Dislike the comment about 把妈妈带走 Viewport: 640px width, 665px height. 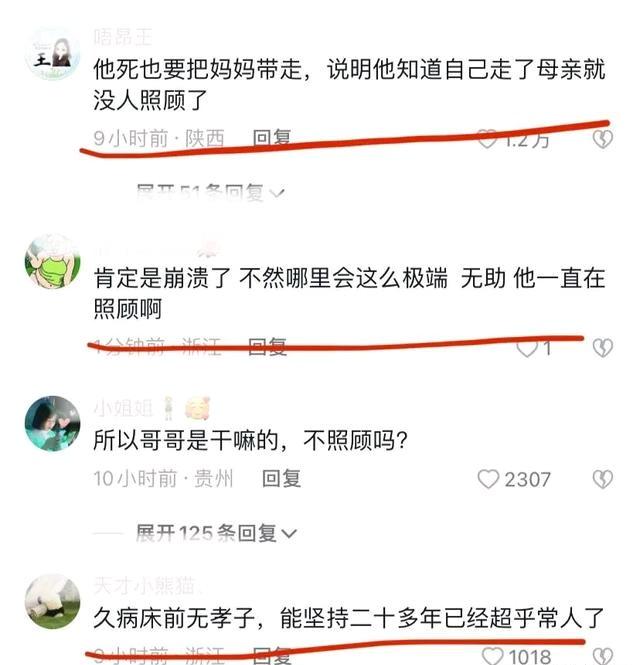point(602,140)
